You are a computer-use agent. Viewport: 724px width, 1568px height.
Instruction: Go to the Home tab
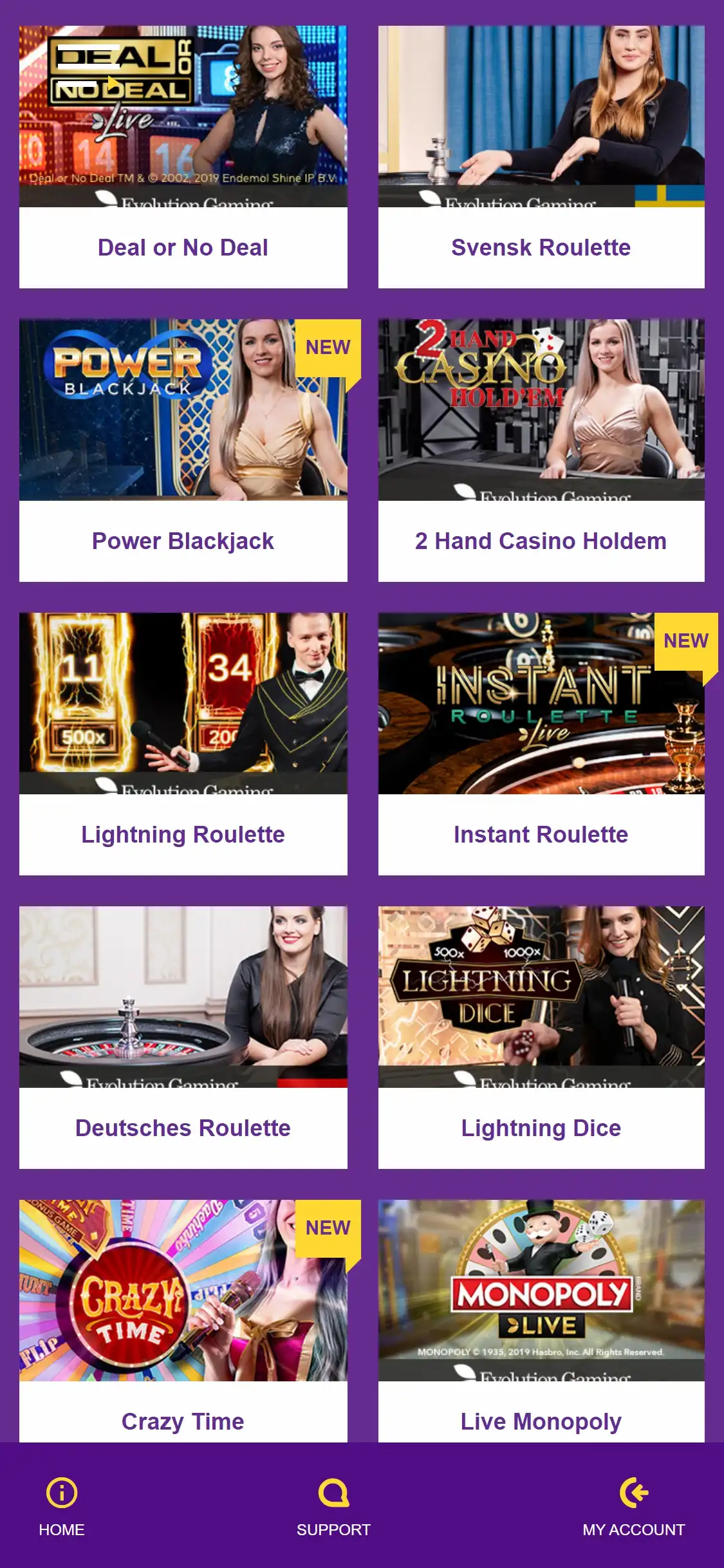pos(62,1506)
